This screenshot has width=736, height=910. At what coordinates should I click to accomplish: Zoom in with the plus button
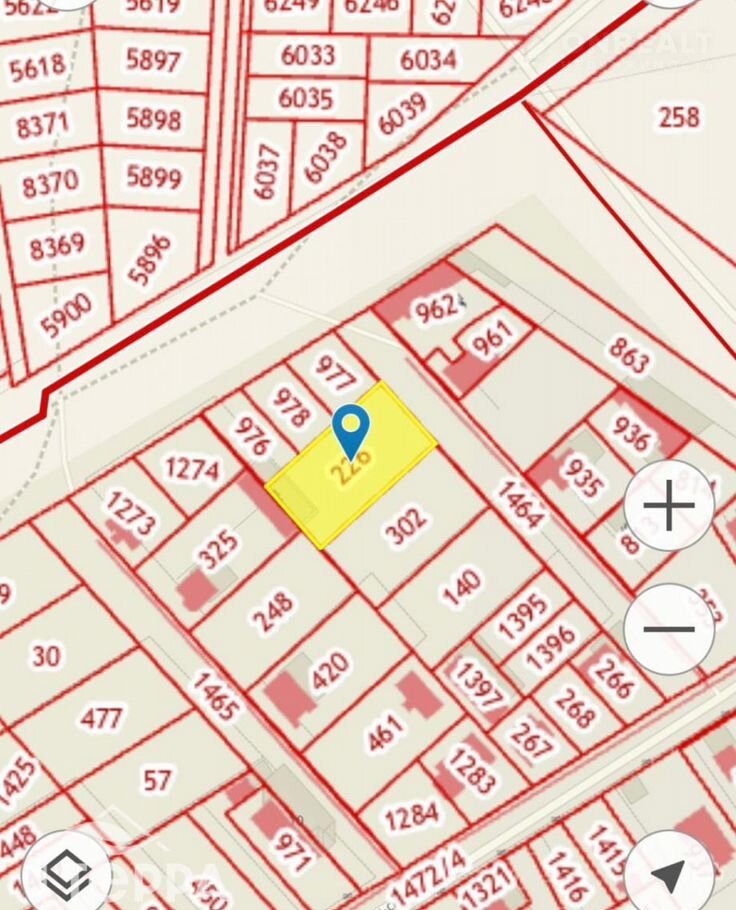(x=669, y=506)
